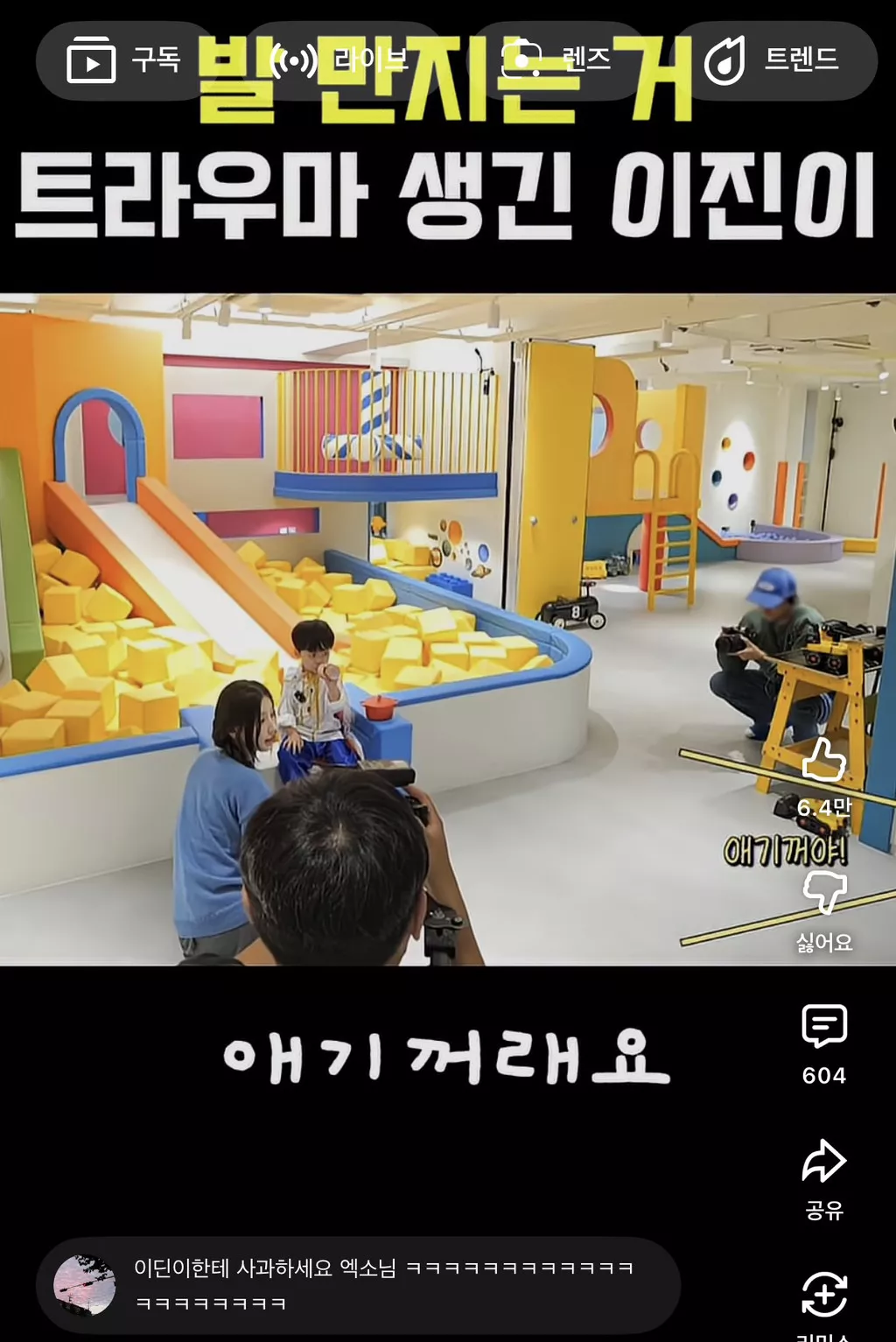Open the 렌즈 lens chip
896x1342 pixels.
coord(556,60)
